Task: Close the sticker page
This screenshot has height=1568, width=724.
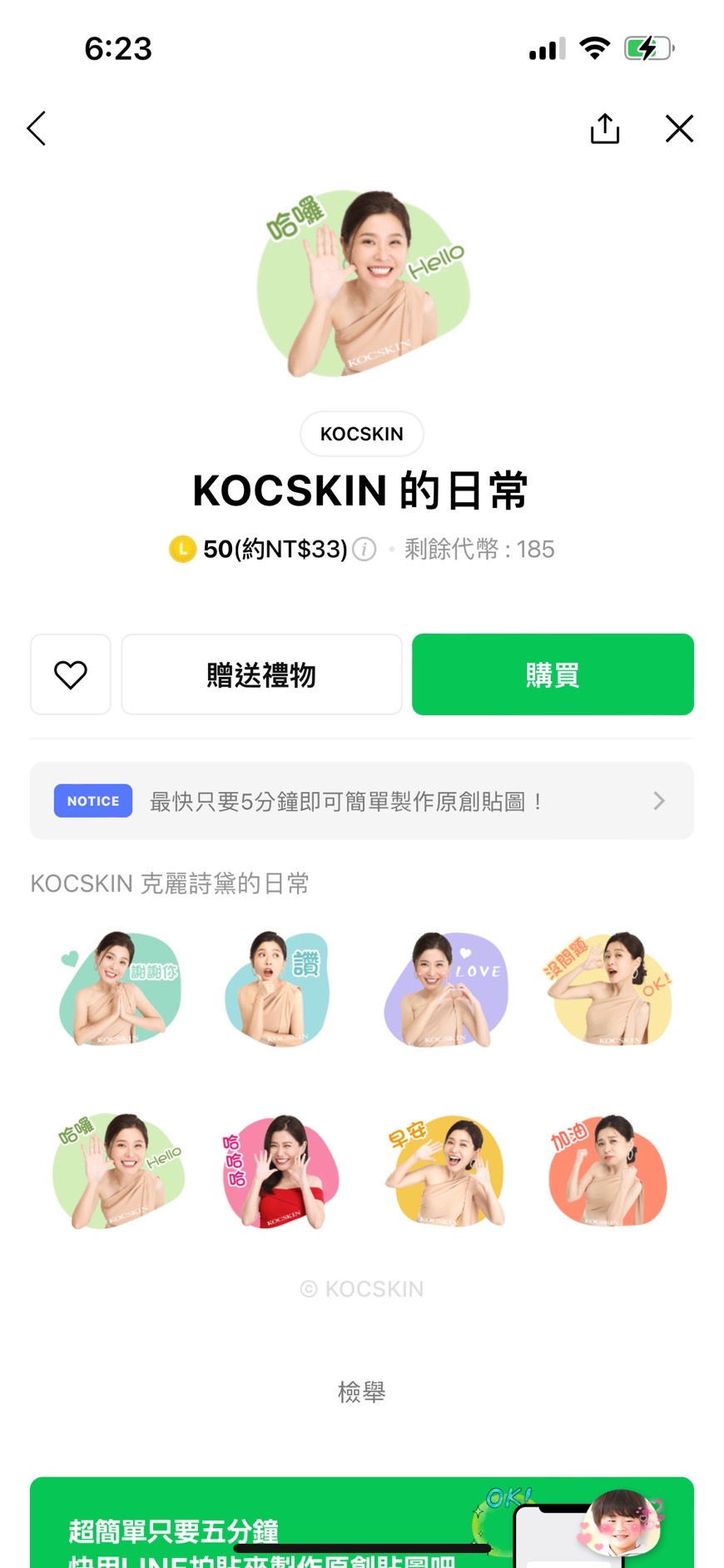Action: click(679, 129)
